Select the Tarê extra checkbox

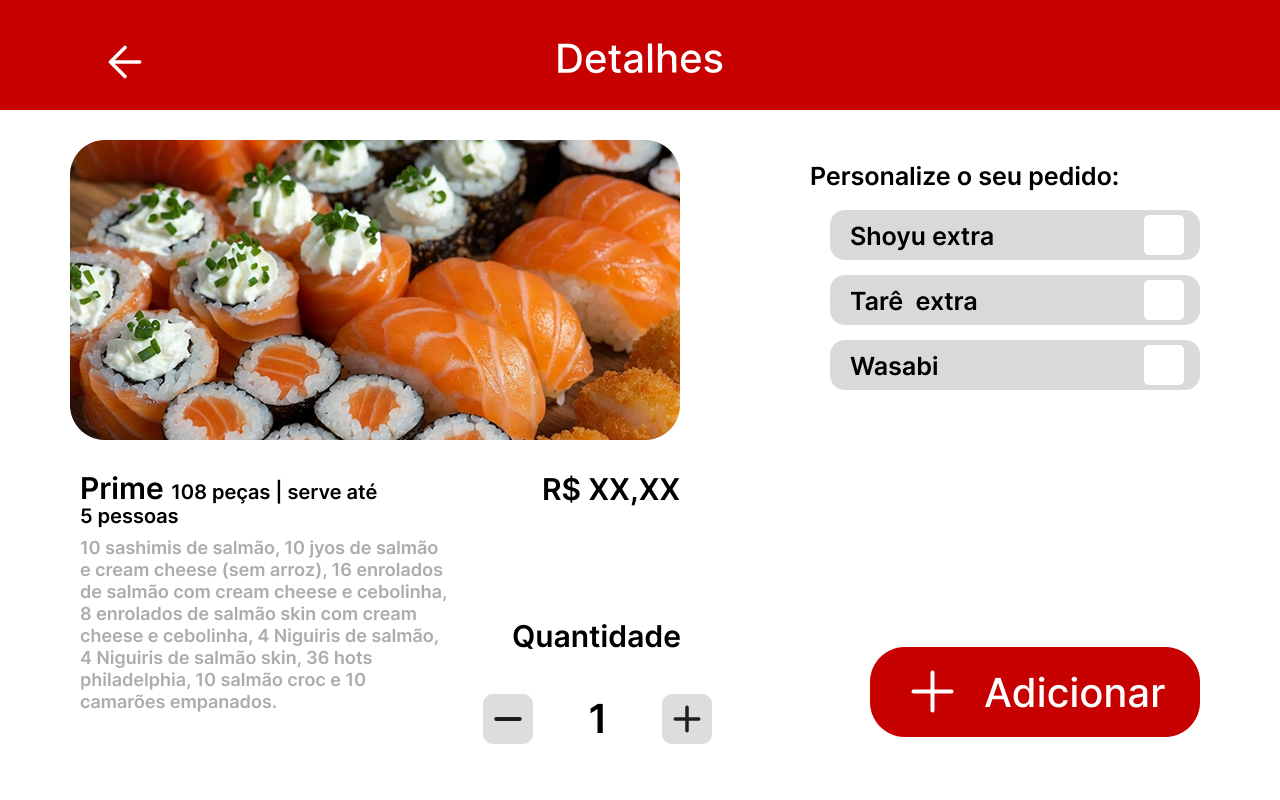point(1163,300)
